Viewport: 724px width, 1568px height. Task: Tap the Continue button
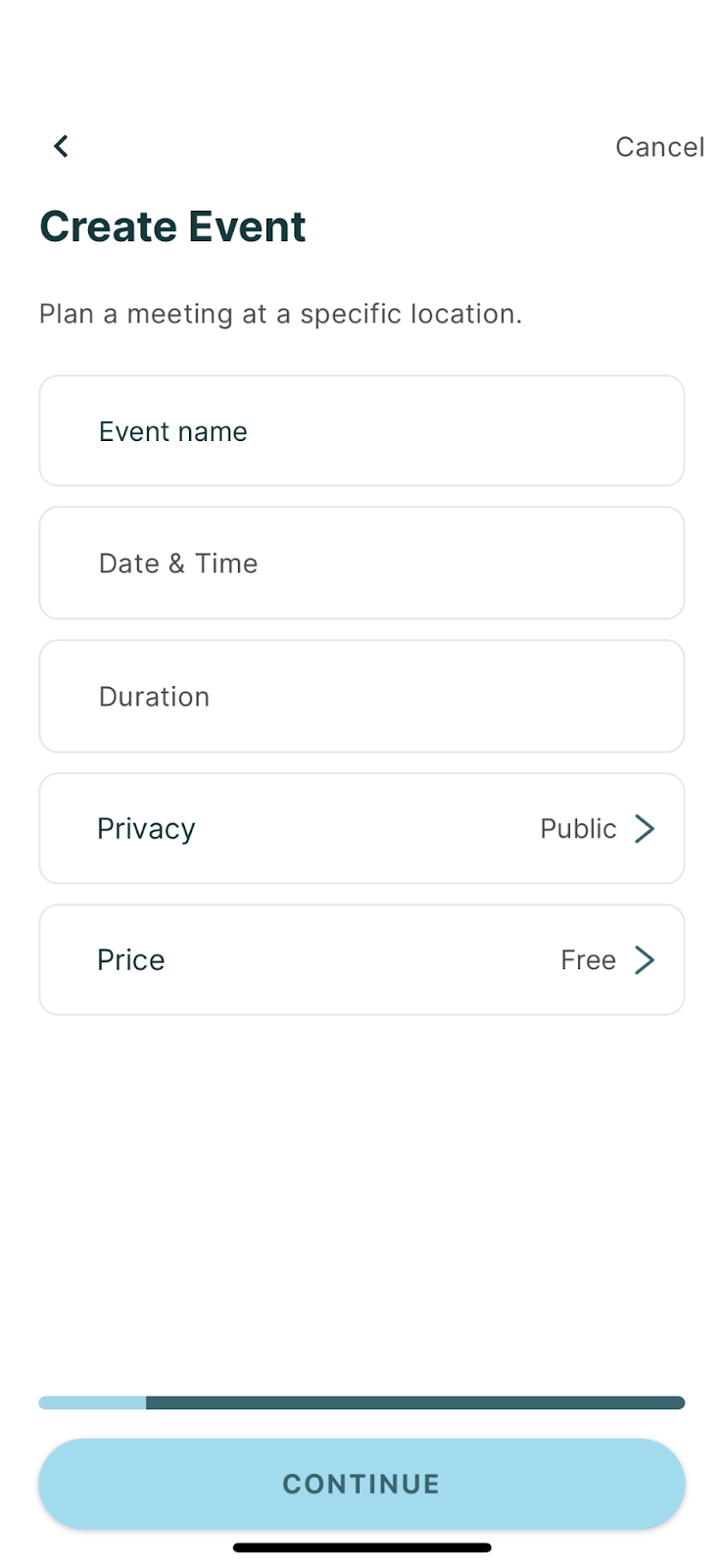[362, 1484]
